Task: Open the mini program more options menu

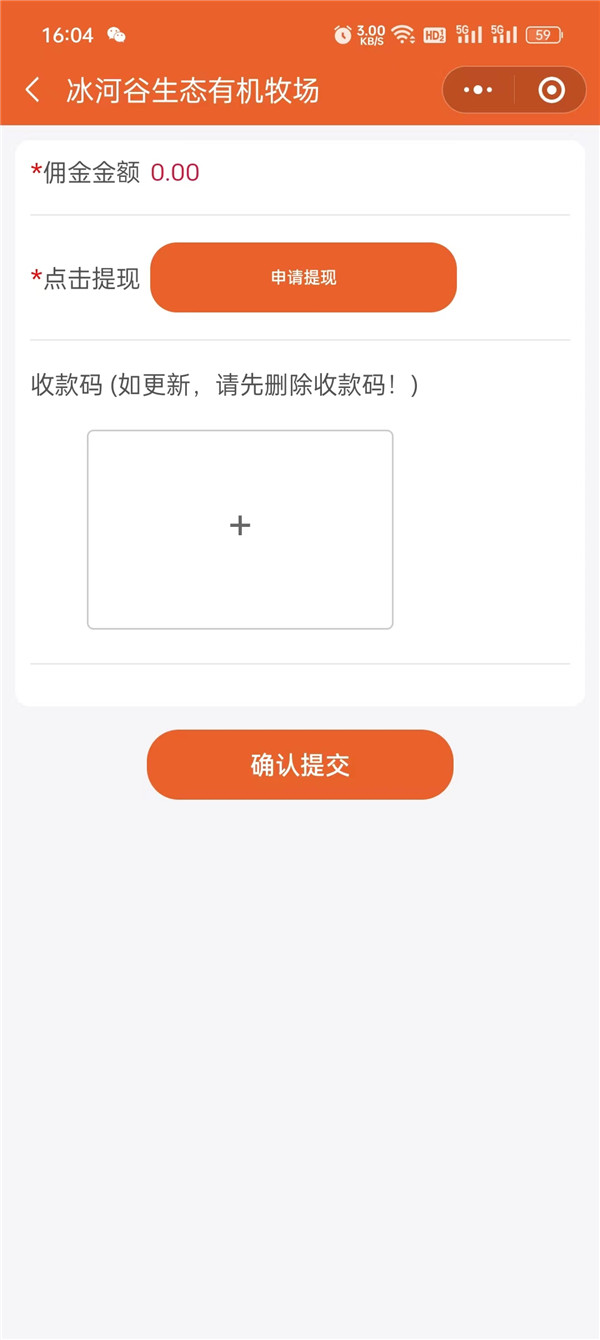Action: [478, 90]
